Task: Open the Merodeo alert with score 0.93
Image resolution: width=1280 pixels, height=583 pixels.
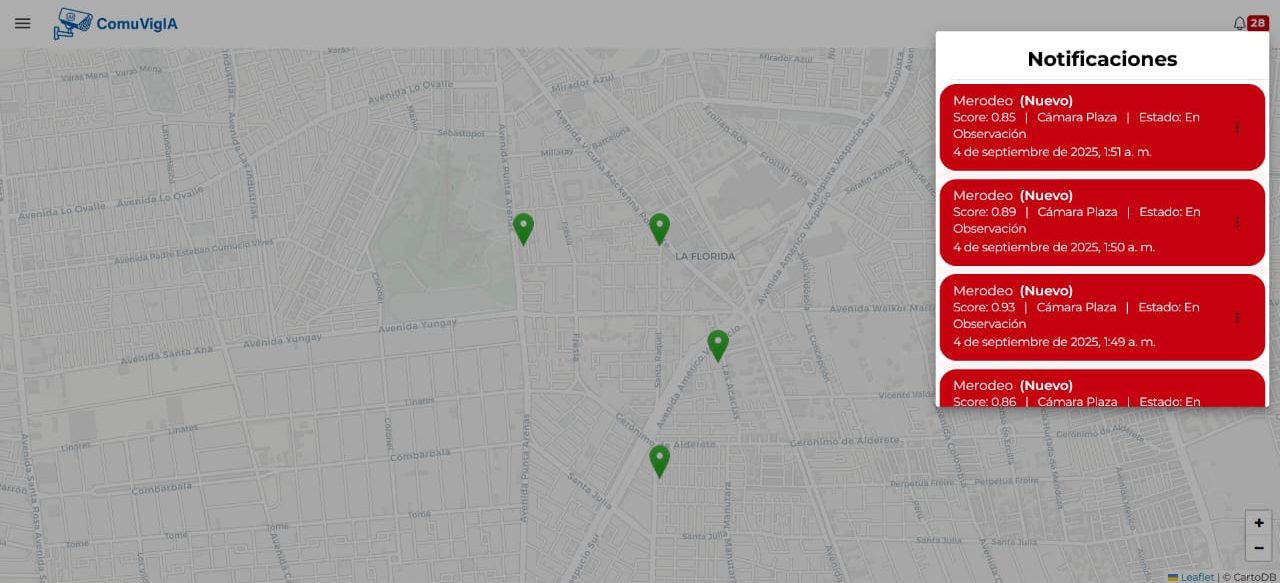Action: (x=1080, y=317)
